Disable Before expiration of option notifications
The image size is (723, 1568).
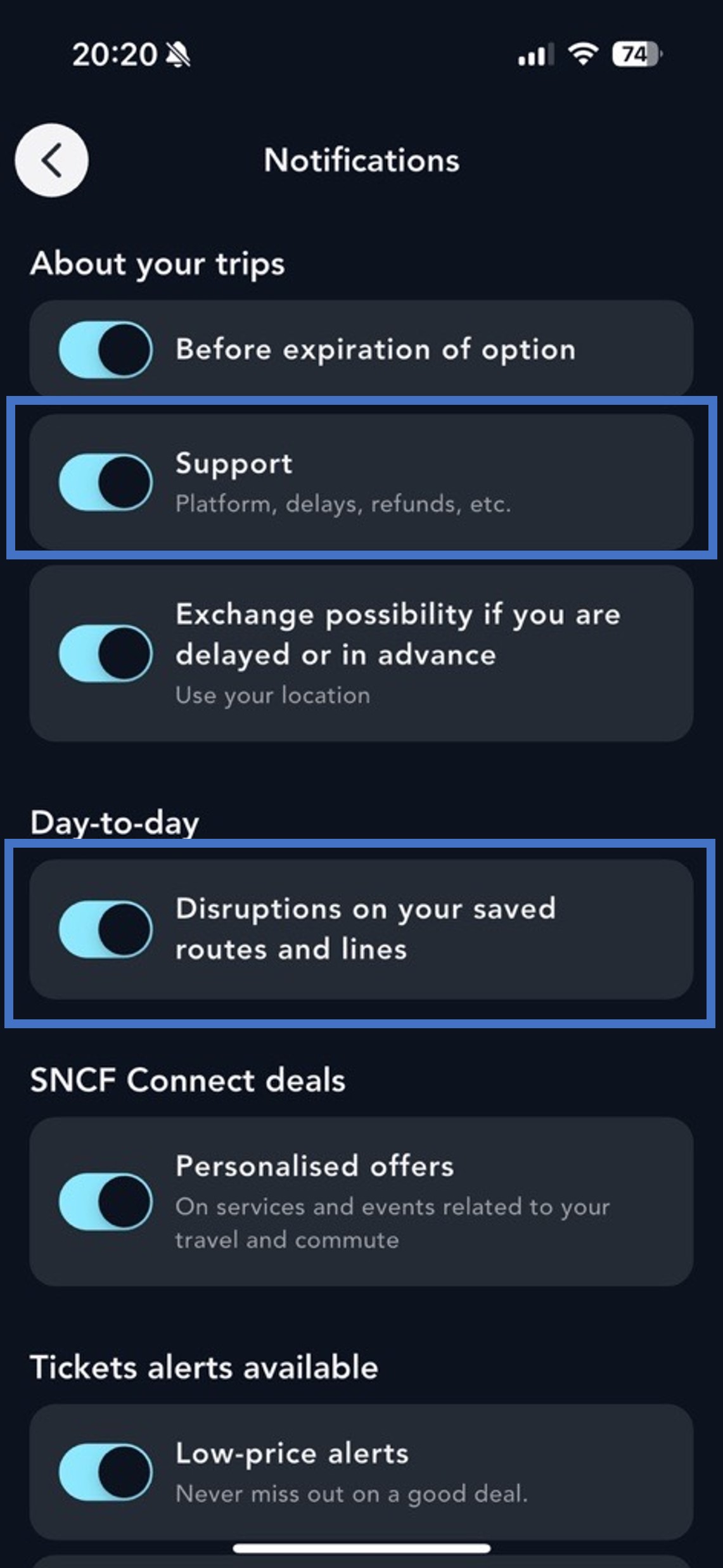click(106, 350)
